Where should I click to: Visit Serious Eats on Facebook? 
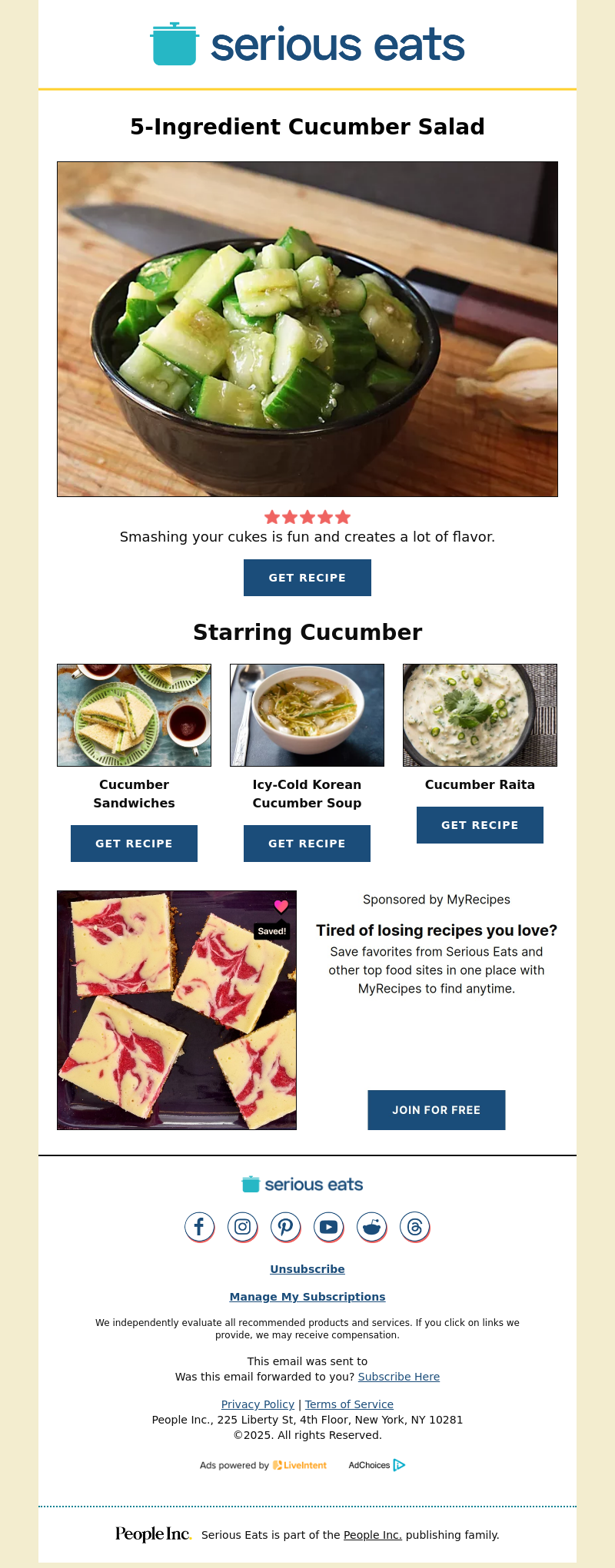tap(199, 1227)
